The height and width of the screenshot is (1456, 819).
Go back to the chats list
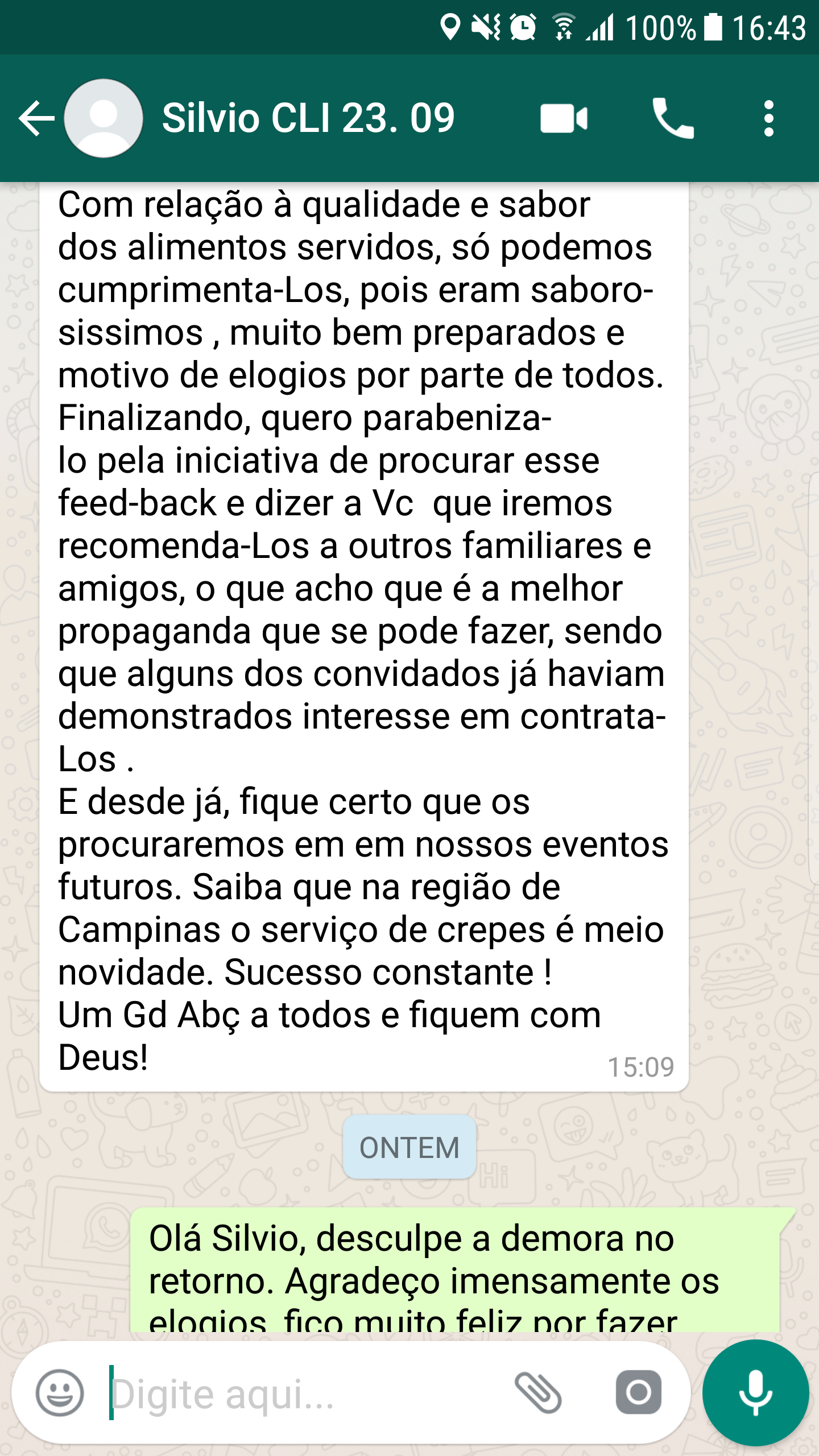[35, 119]
